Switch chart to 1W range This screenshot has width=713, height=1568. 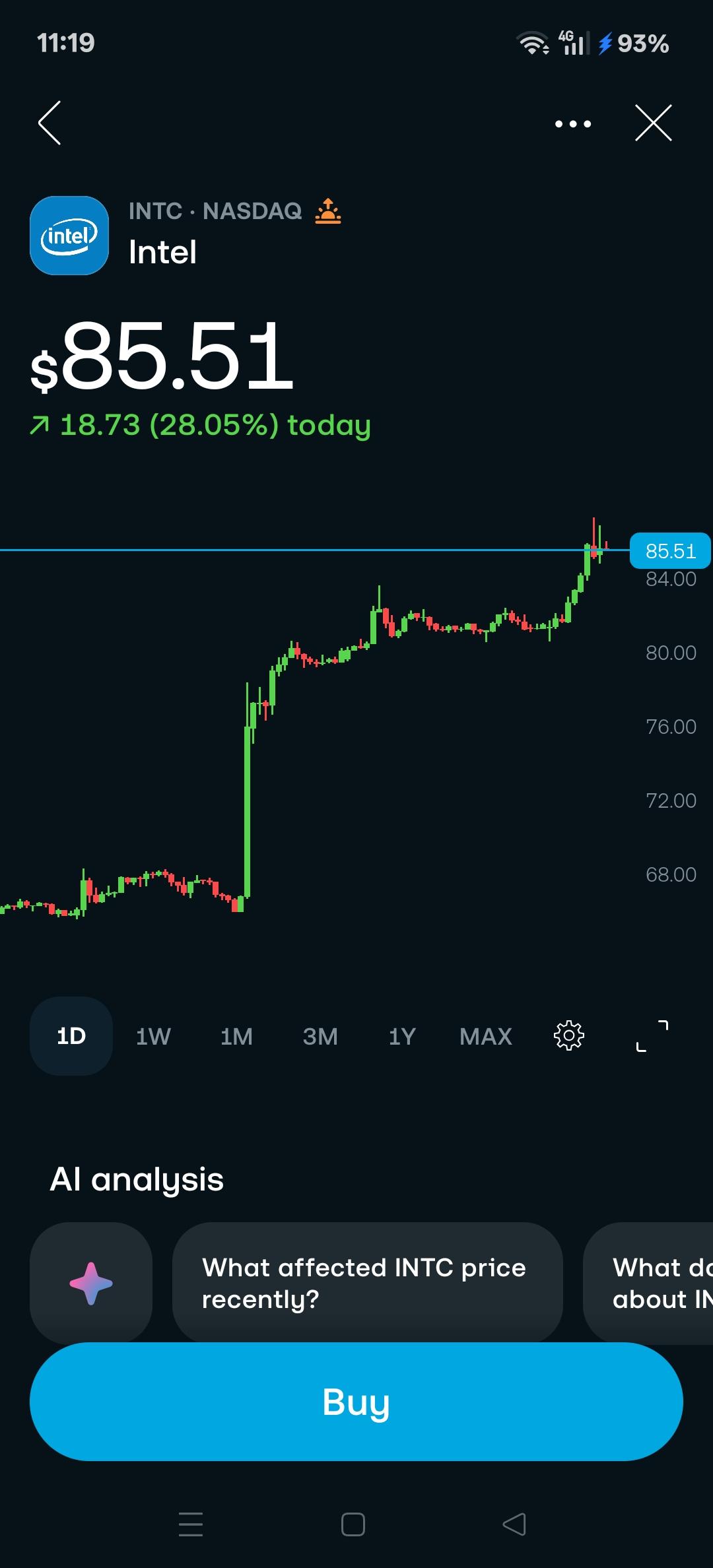(153, 1036)
